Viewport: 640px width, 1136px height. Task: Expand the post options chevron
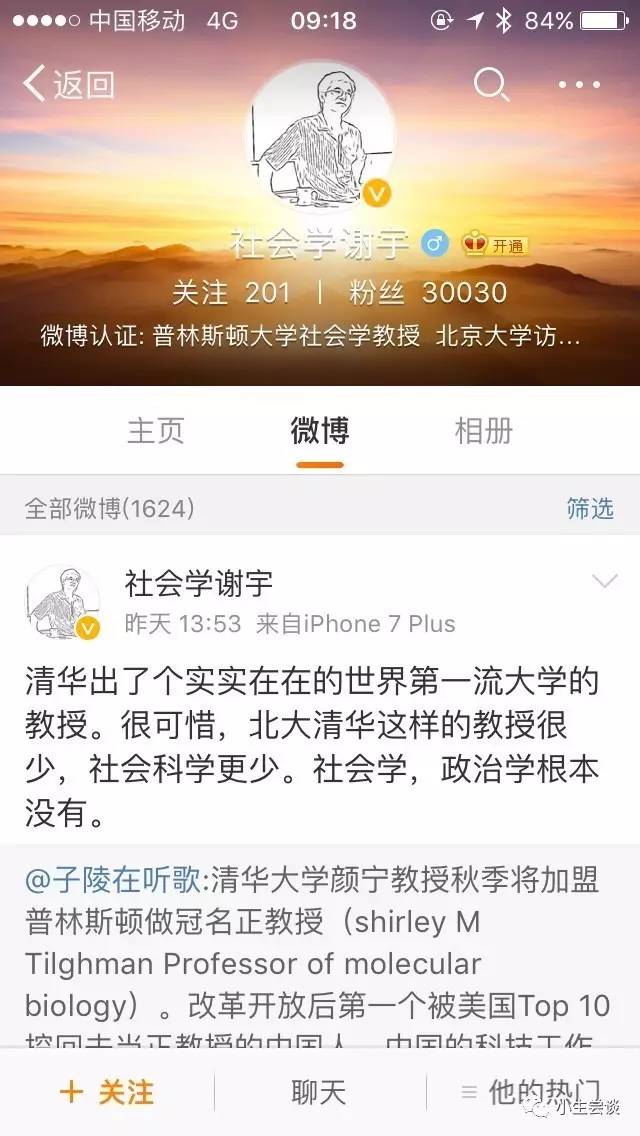click(x=606, y=581)
